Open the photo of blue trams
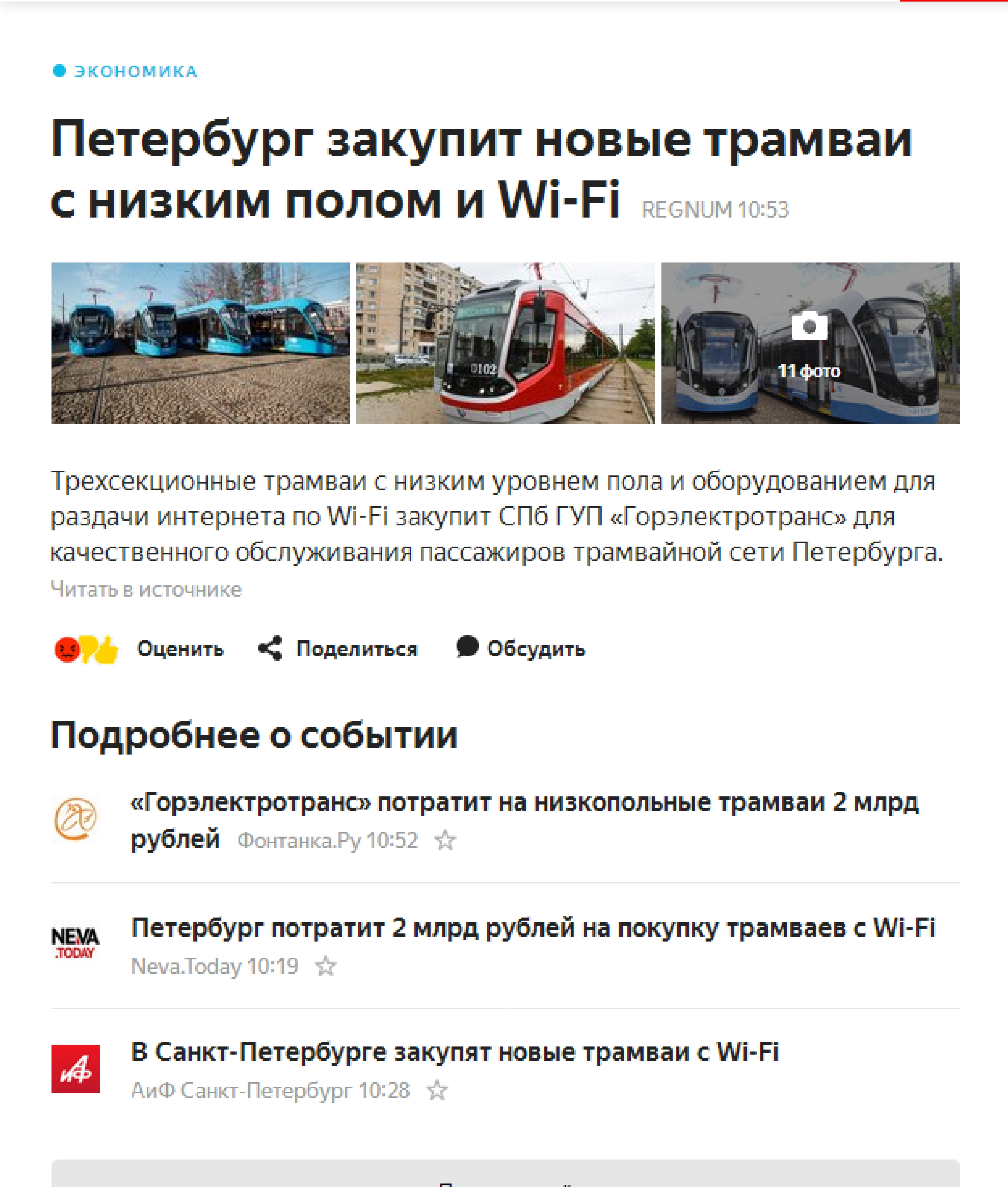The image size is (1008, 1187). (200, 343)
